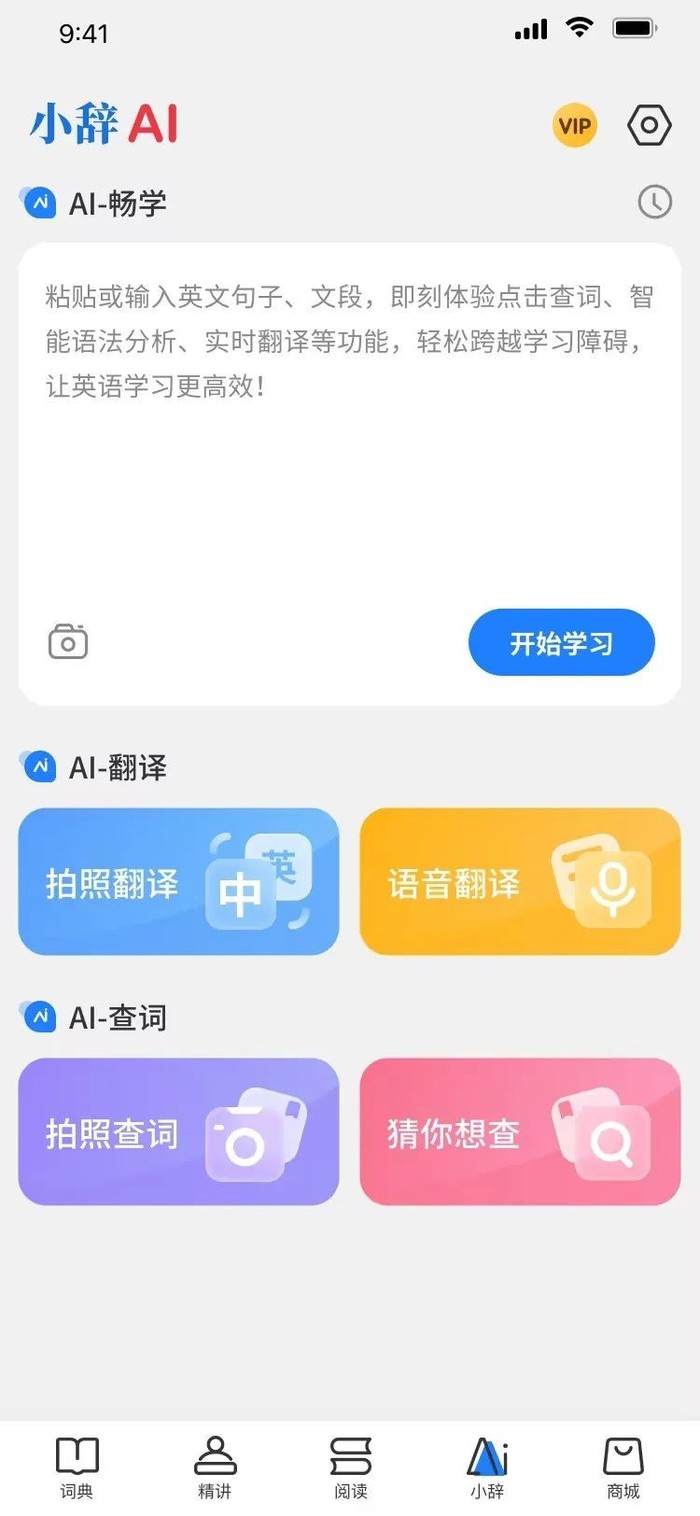The height and width of the screenshot is (1516, 700).
Task: View AI-畅学 history clock icon
Action: pos(655,202)
